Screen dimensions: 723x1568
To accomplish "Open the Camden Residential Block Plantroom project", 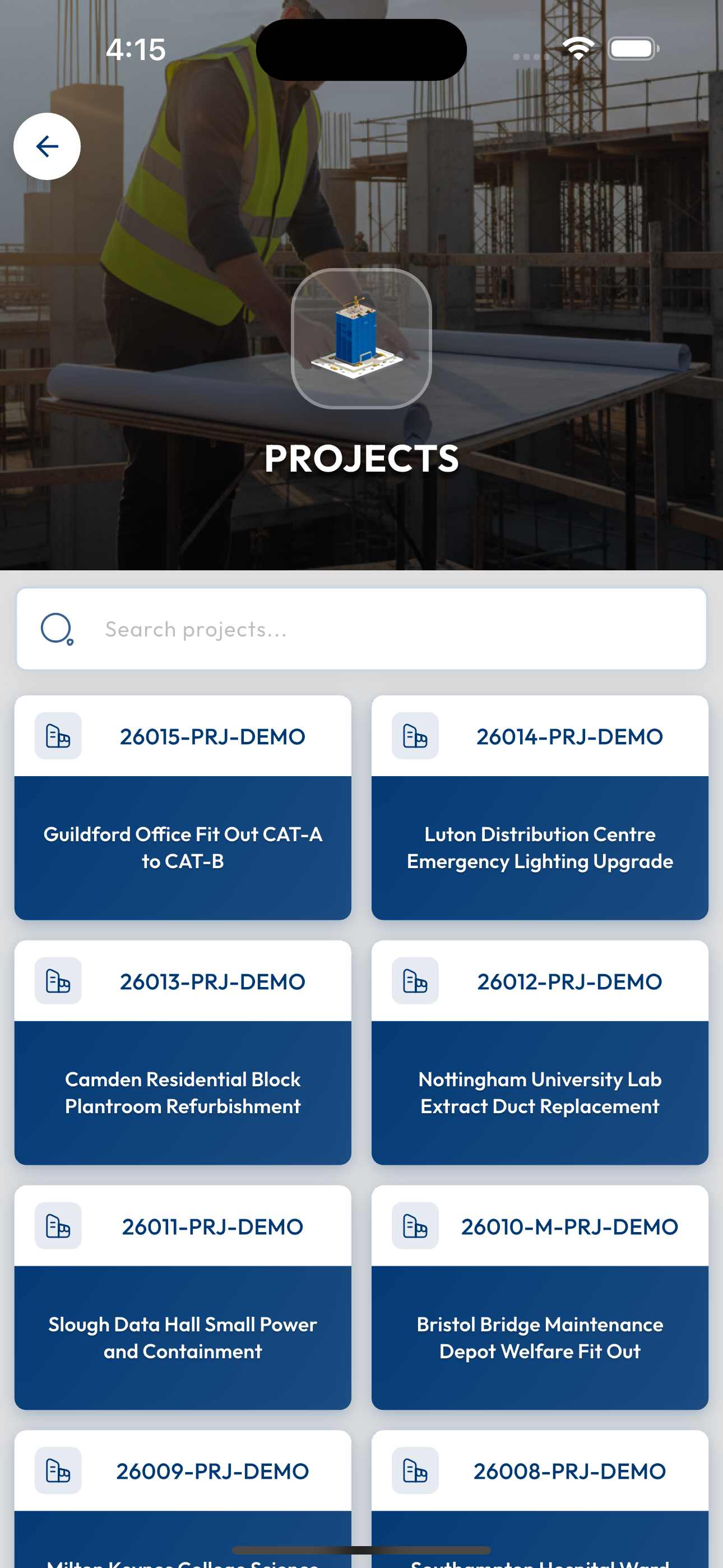I will click(183, 1092).
